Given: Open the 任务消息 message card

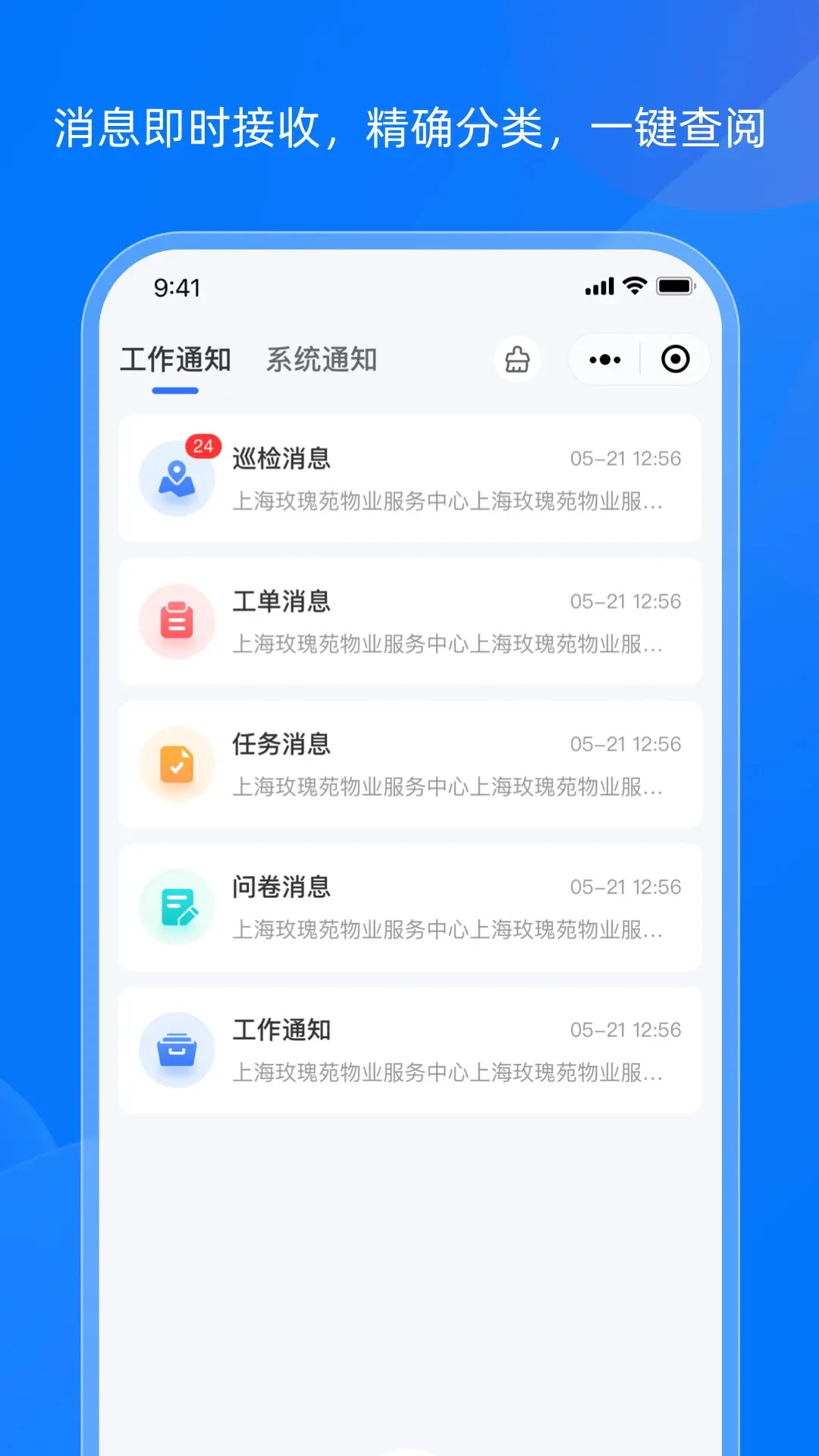Looking at the screenshot, I should (409, 764).
